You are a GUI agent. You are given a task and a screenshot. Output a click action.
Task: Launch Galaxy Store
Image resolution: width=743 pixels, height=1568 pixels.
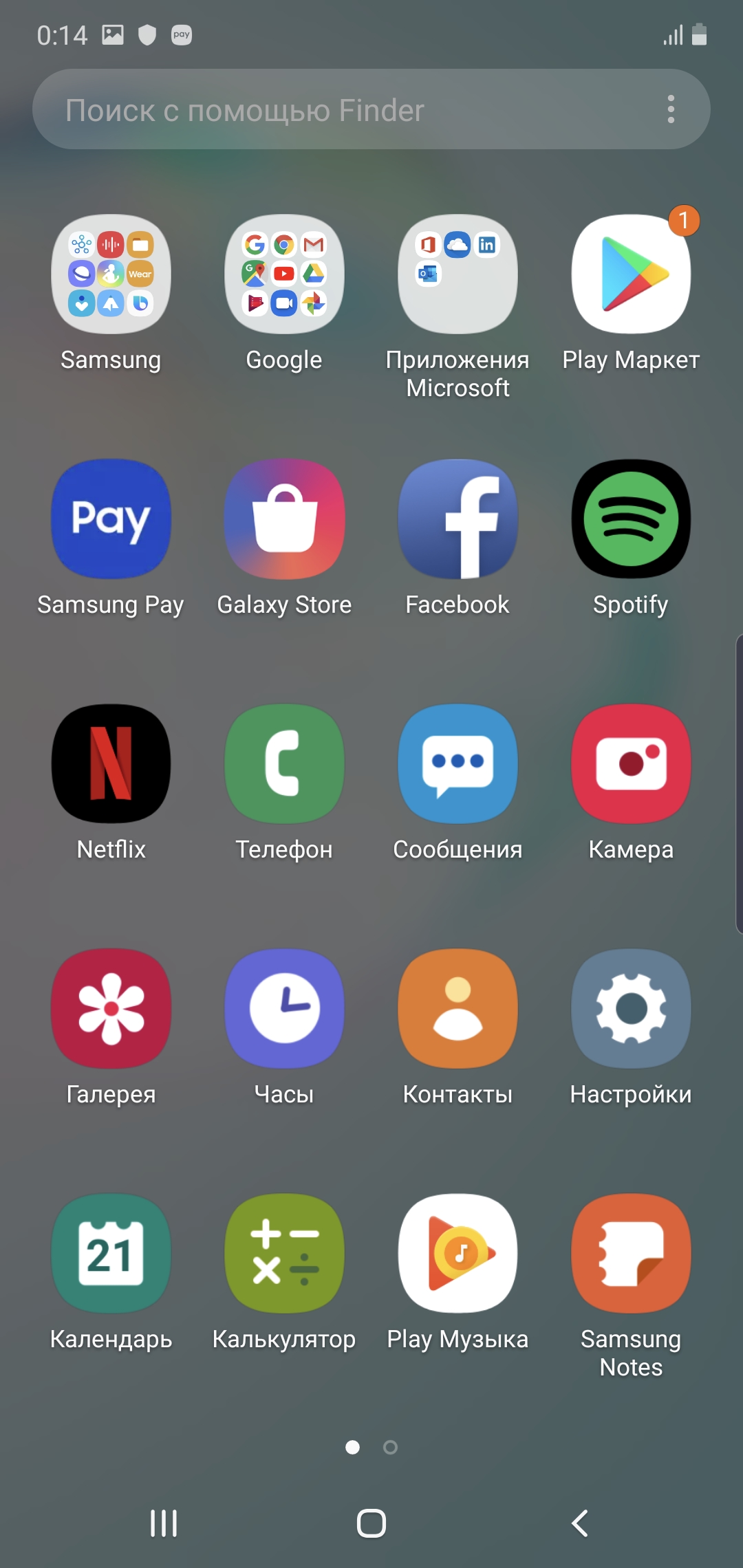tap(284, 519)
